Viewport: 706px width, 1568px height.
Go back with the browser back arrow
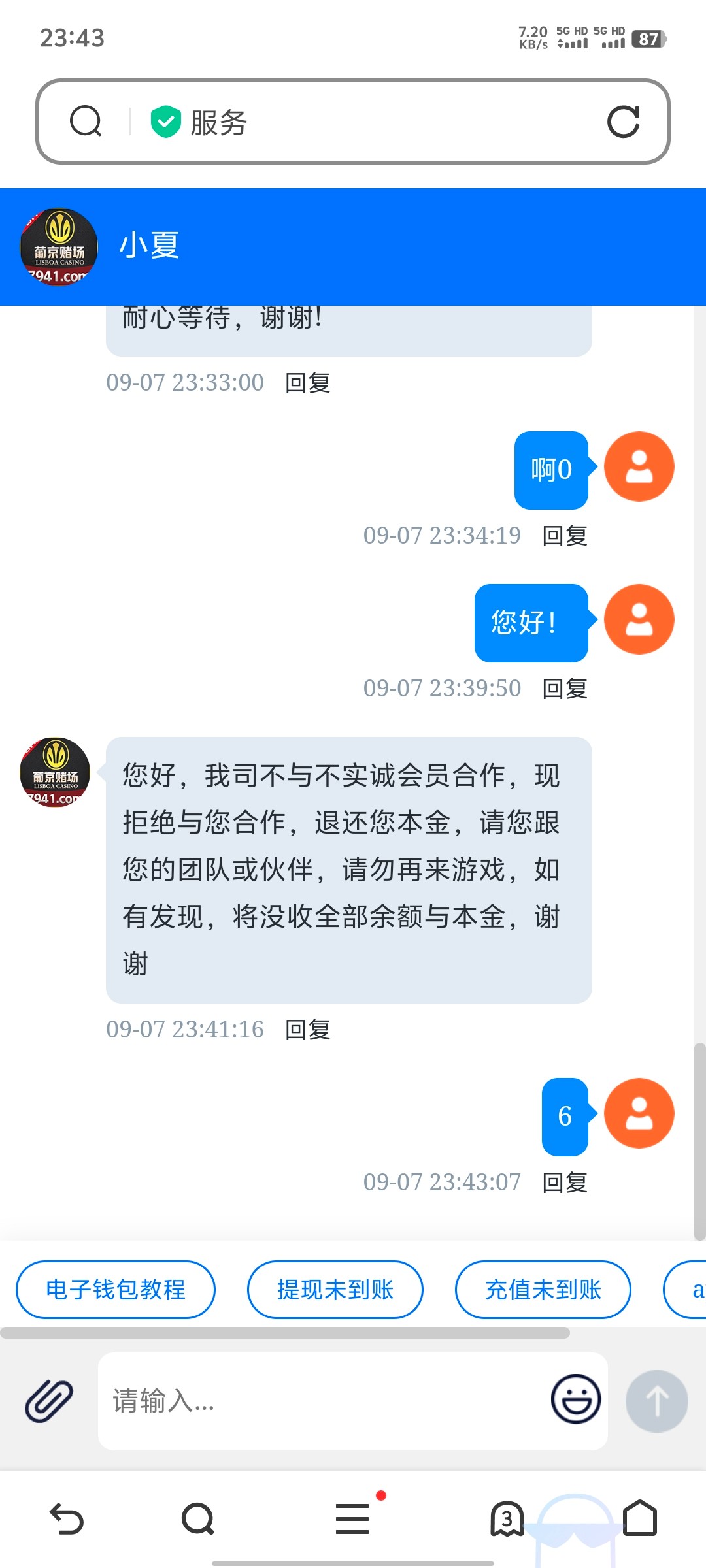coord(67,1518)
